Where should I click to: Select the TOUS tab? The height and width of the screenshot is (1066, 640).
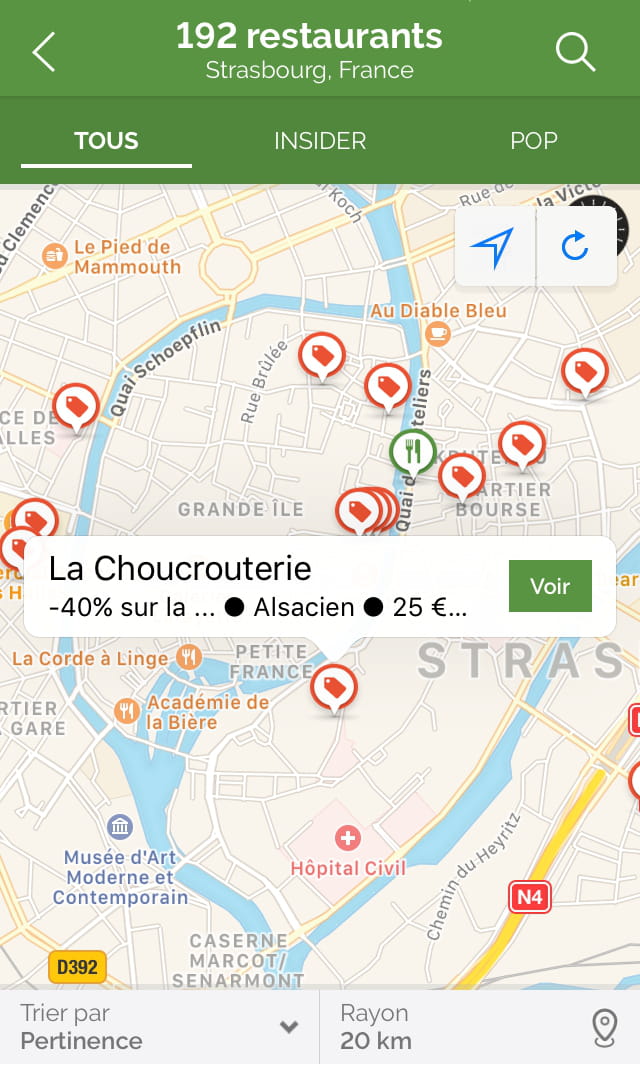click(x=106, y=141)
